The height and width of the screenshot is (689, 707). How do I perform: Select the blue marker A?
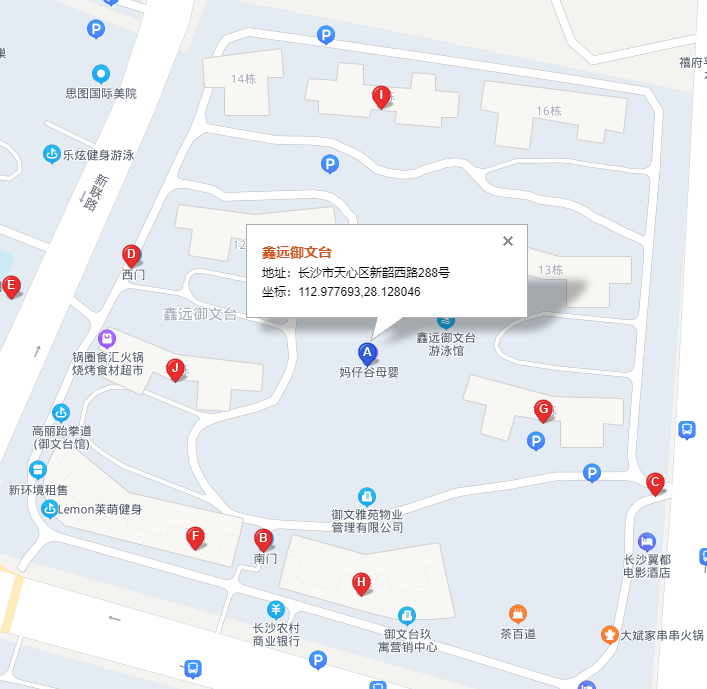pyautogui.click(x=367, y=352)
